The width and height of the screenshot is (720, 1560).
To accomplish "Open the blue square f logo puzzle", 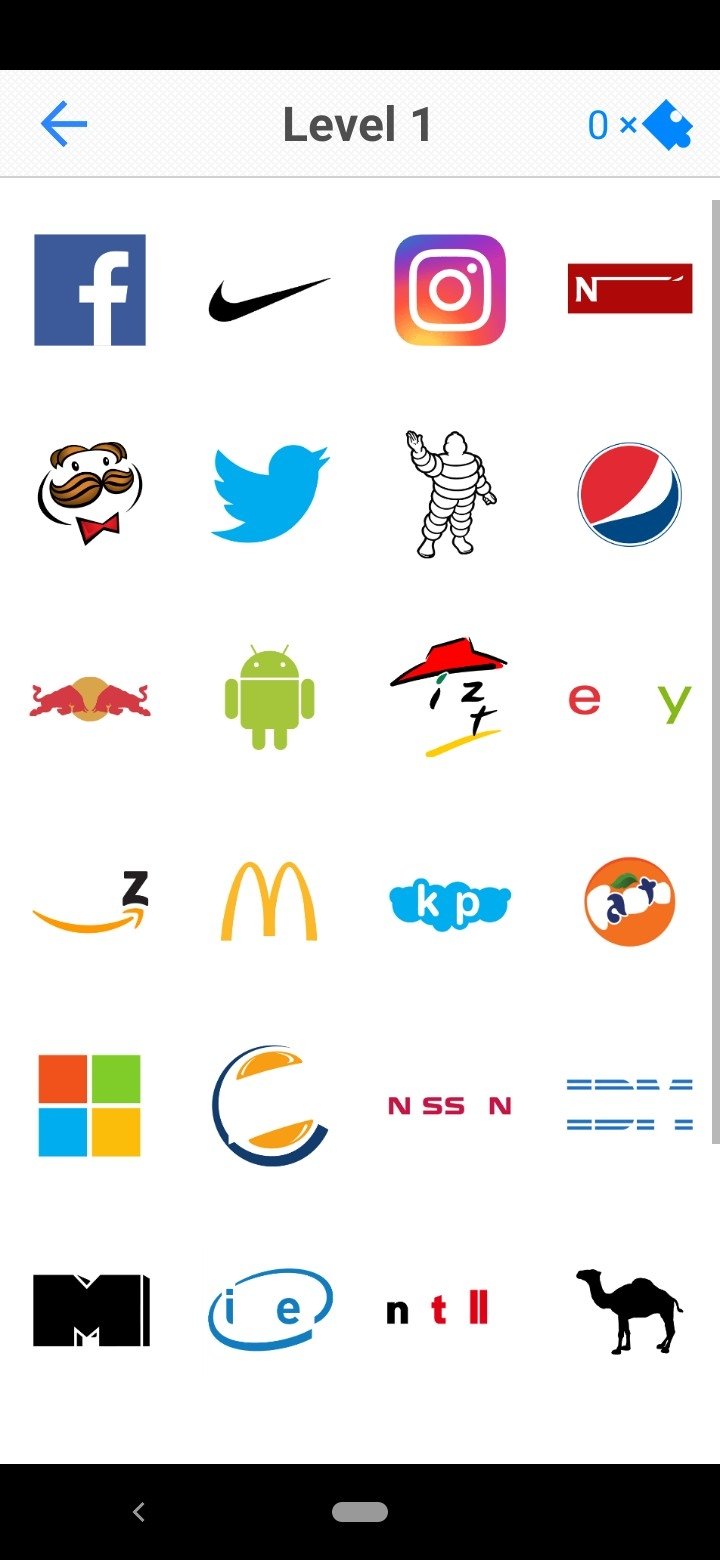I will coord(90,290).
